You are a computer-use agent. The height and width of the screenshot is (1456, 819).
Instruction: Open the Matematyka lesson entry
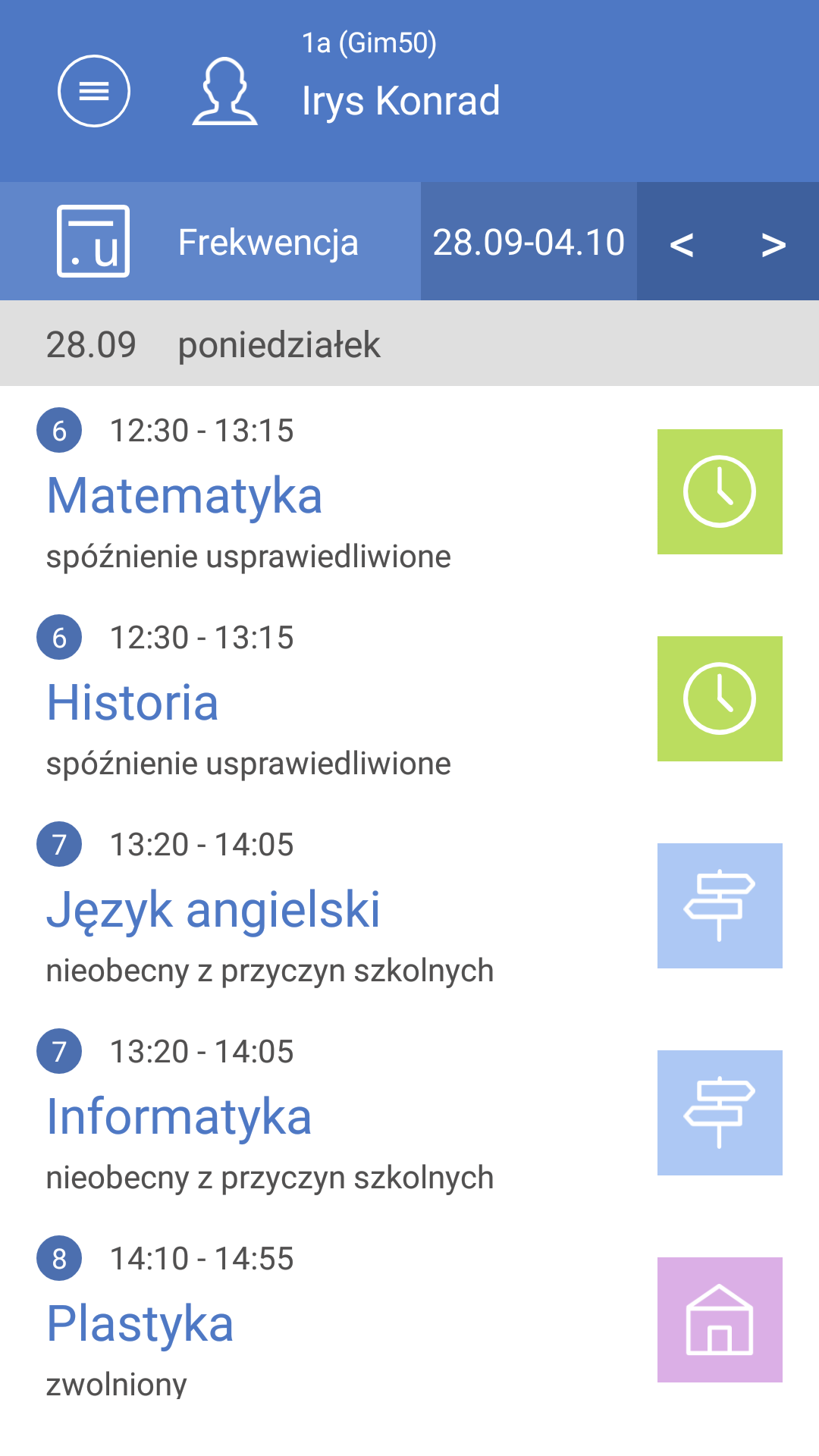click(184, 496)
